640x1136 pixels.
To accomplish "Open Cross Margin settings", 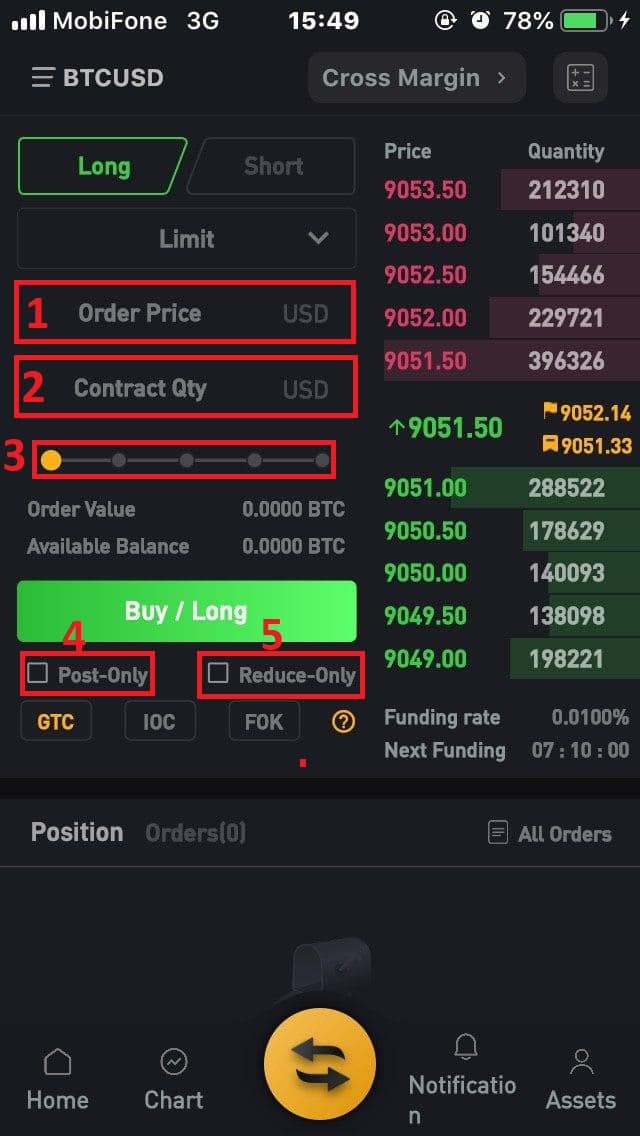I will coord(415,78).
